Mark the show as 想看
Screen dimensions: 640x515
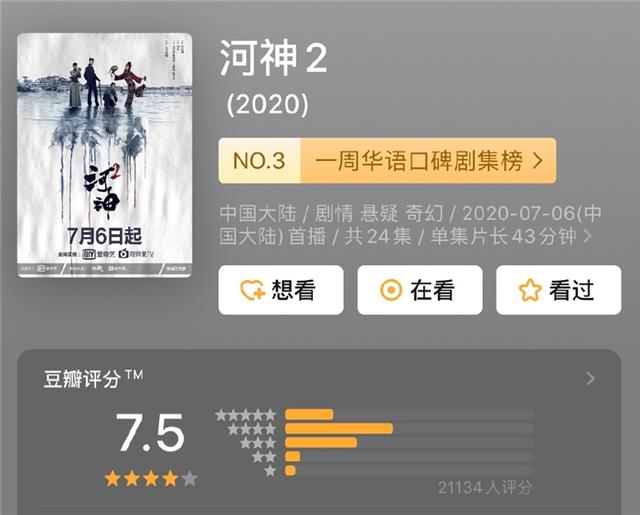(280, 291)
